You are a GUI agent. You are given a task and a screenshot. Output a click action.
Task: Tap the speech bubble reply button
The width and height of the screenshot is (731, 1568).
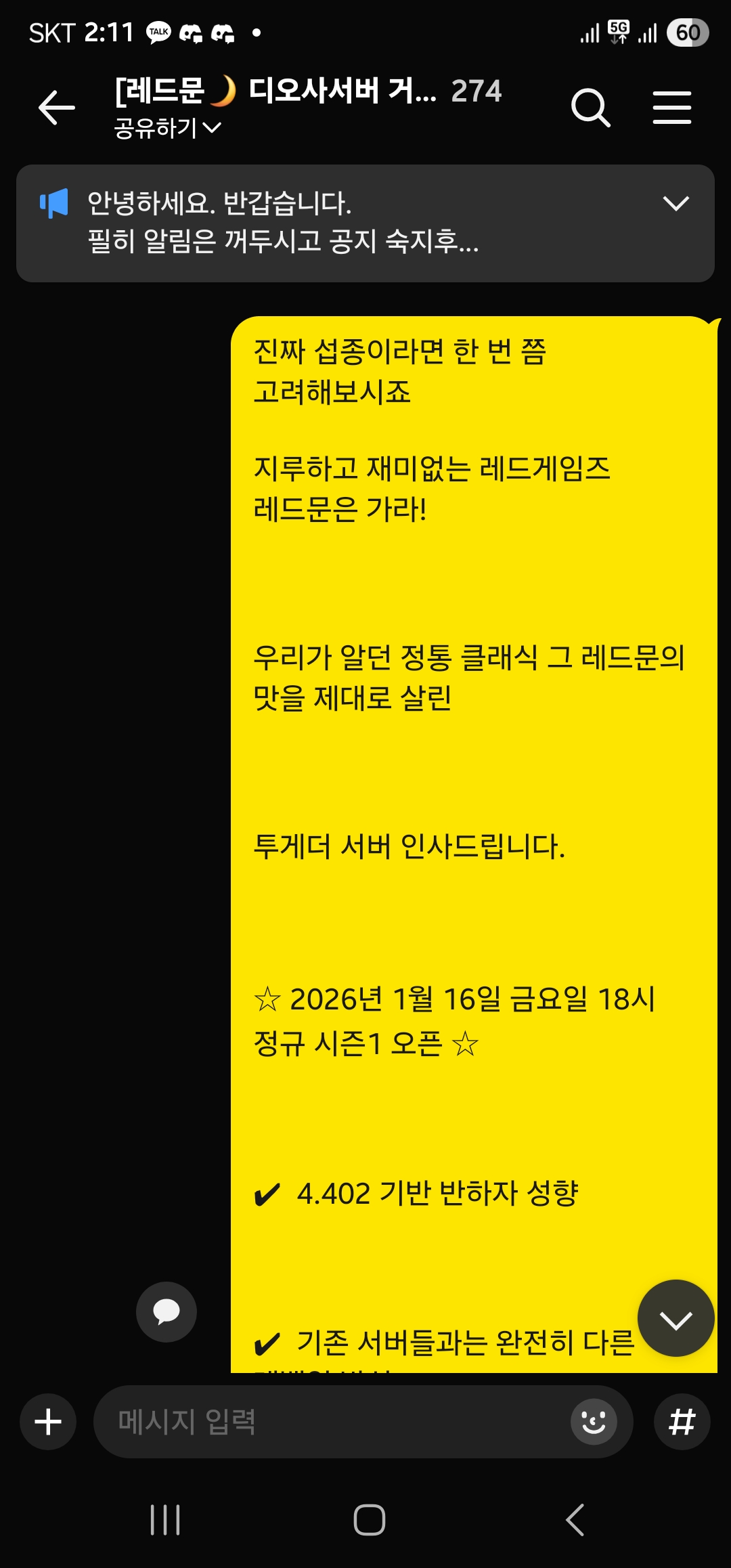(x=167, y=1311)
